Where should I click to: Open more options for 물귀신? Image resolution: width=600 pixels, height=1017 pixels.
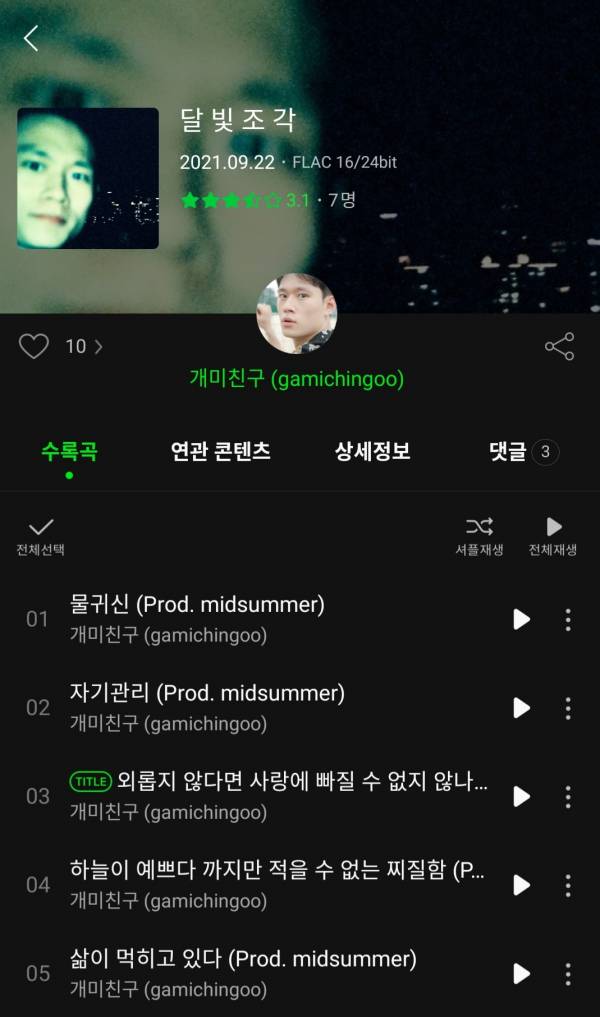click(568, 620)
